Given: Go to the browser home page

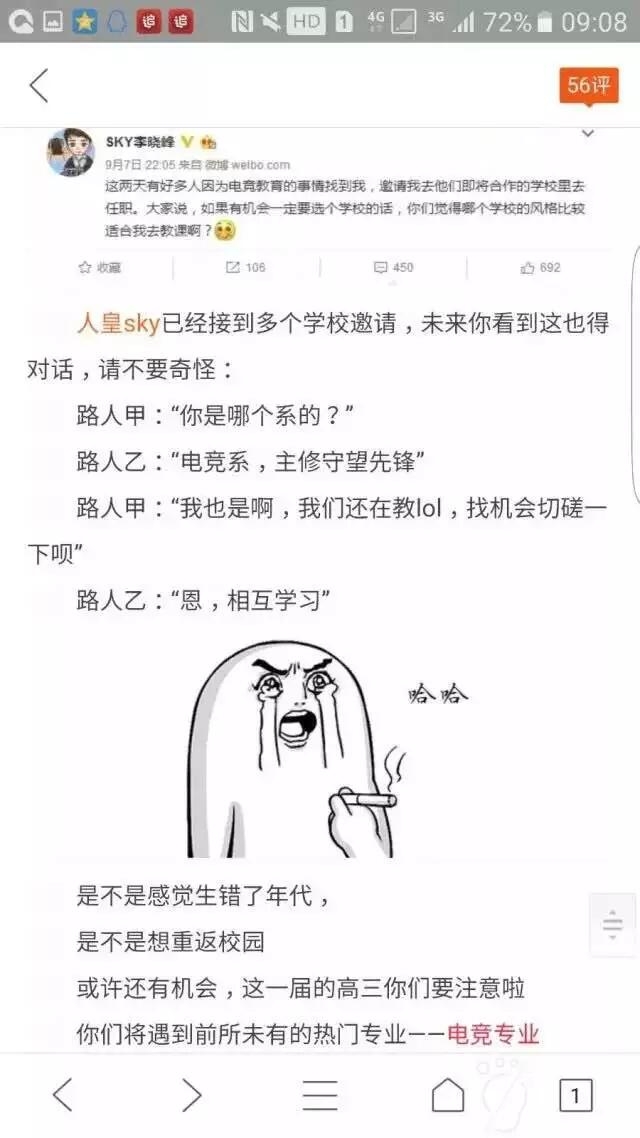Looking at the screenshot, I should click(x=448, y=1094).
